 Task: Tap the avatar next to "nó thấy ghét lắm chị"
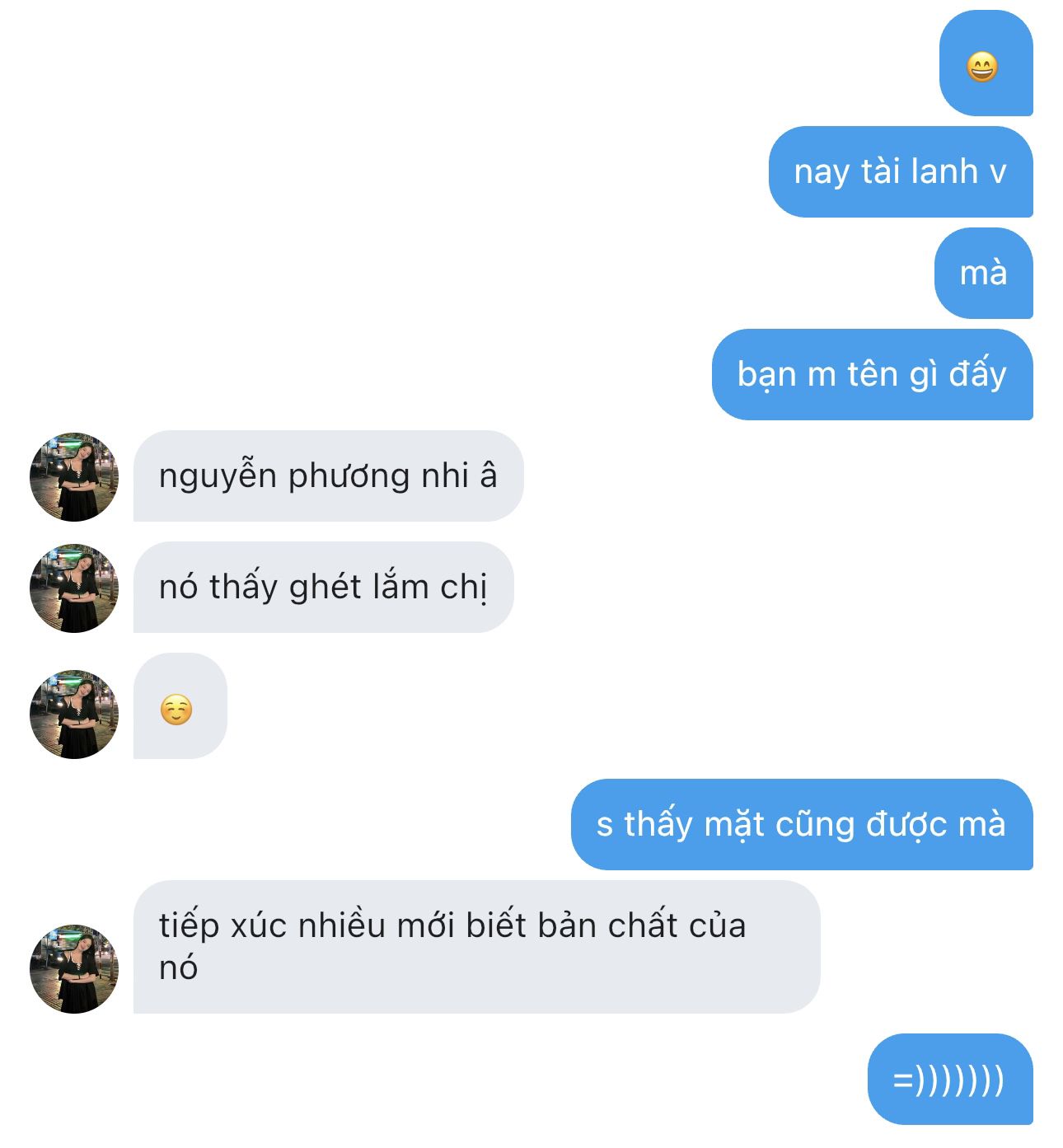74,588
